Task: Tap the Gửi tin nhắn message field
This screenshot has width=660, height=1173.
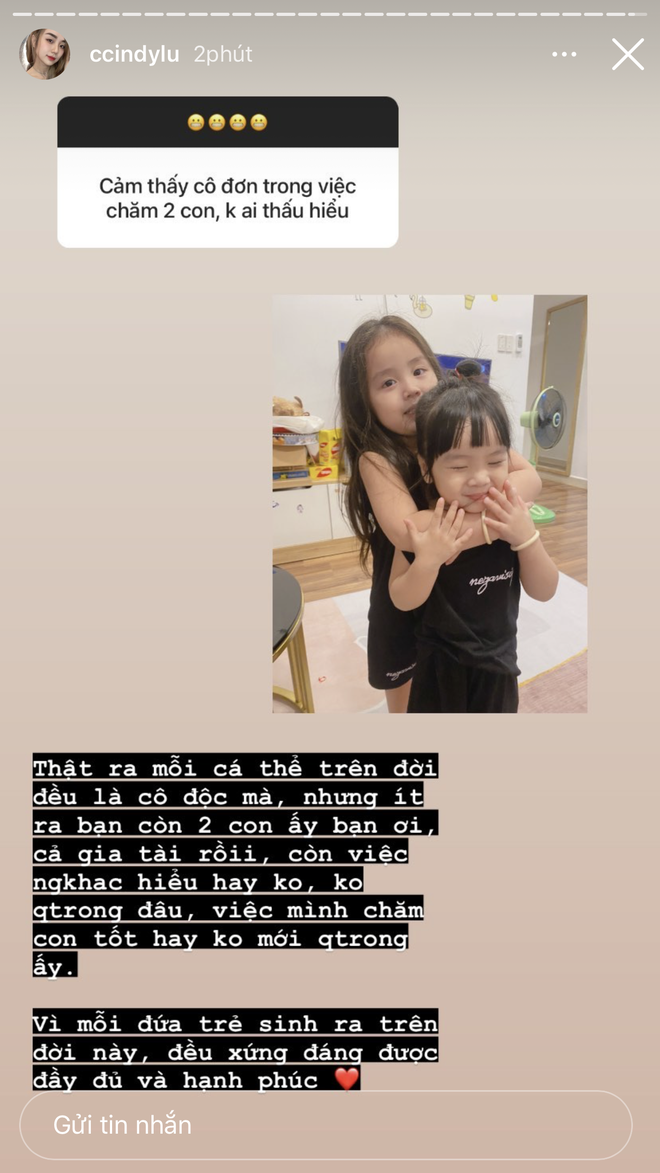Action: pos(325,1124)
